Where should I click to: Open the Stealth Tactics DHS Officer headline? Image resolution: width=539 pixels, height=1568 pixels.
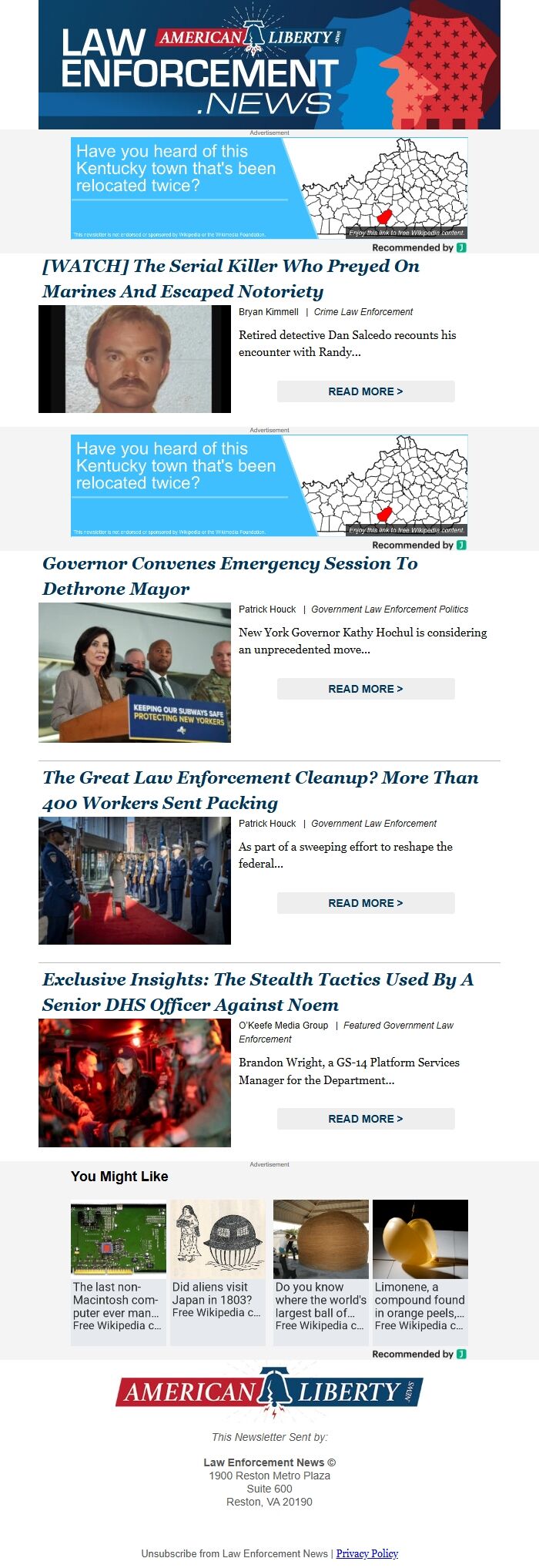click(258, 992)
